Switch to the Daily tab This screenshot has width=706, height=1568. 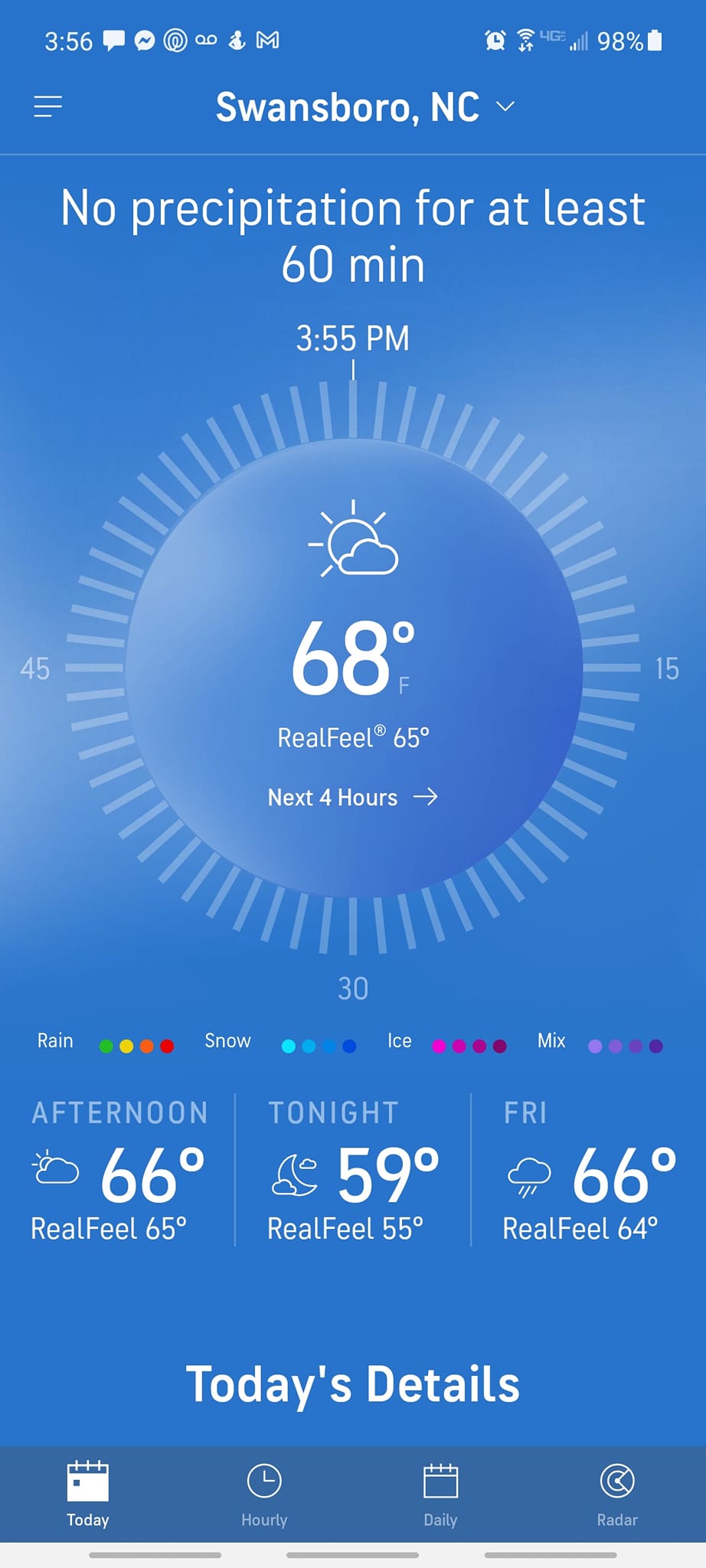click(440, 1494)
